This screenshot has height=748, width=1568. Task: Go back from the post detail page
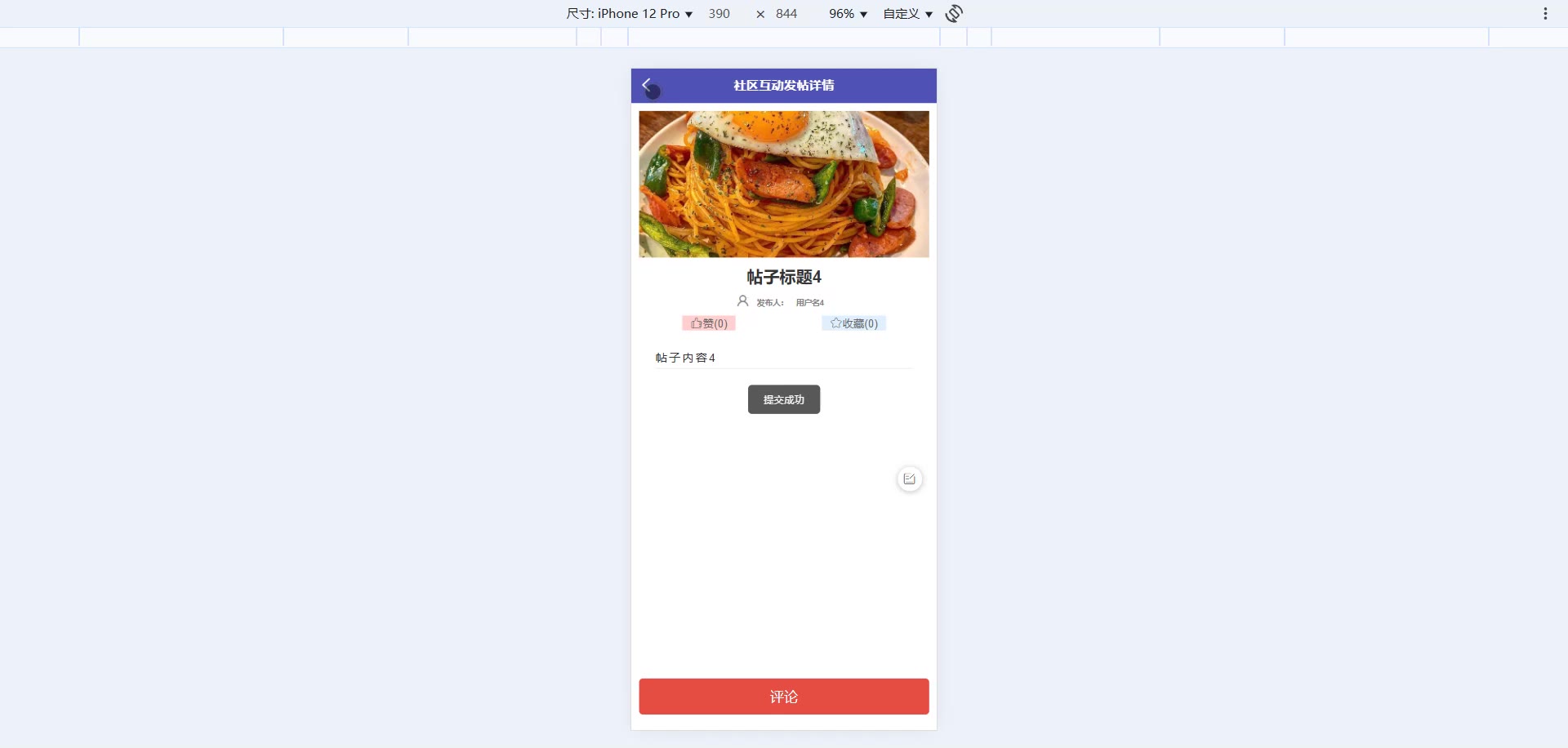[x=647, y=85]
